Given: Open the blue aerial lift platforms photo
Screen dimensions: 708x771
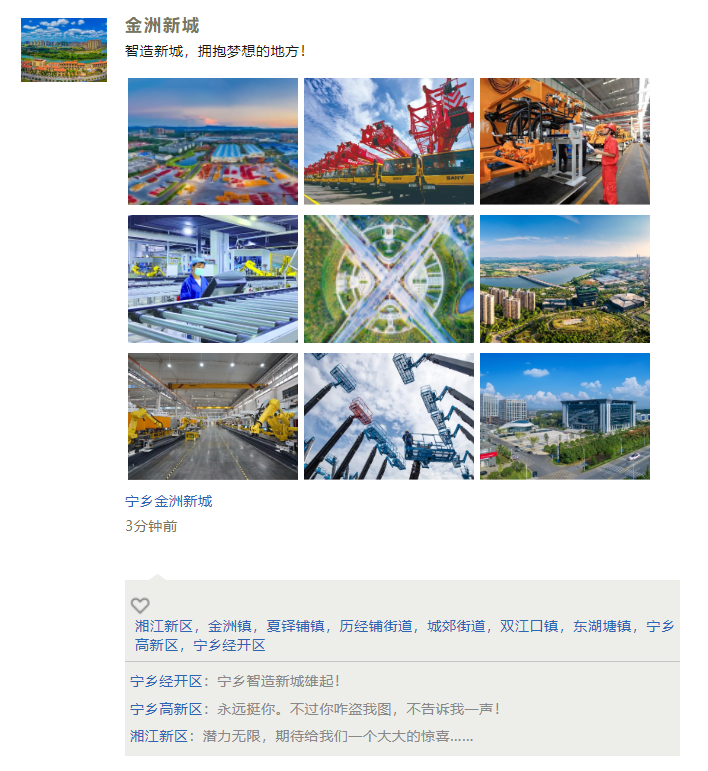Looking at the screenshot, I should coord(389,416).
